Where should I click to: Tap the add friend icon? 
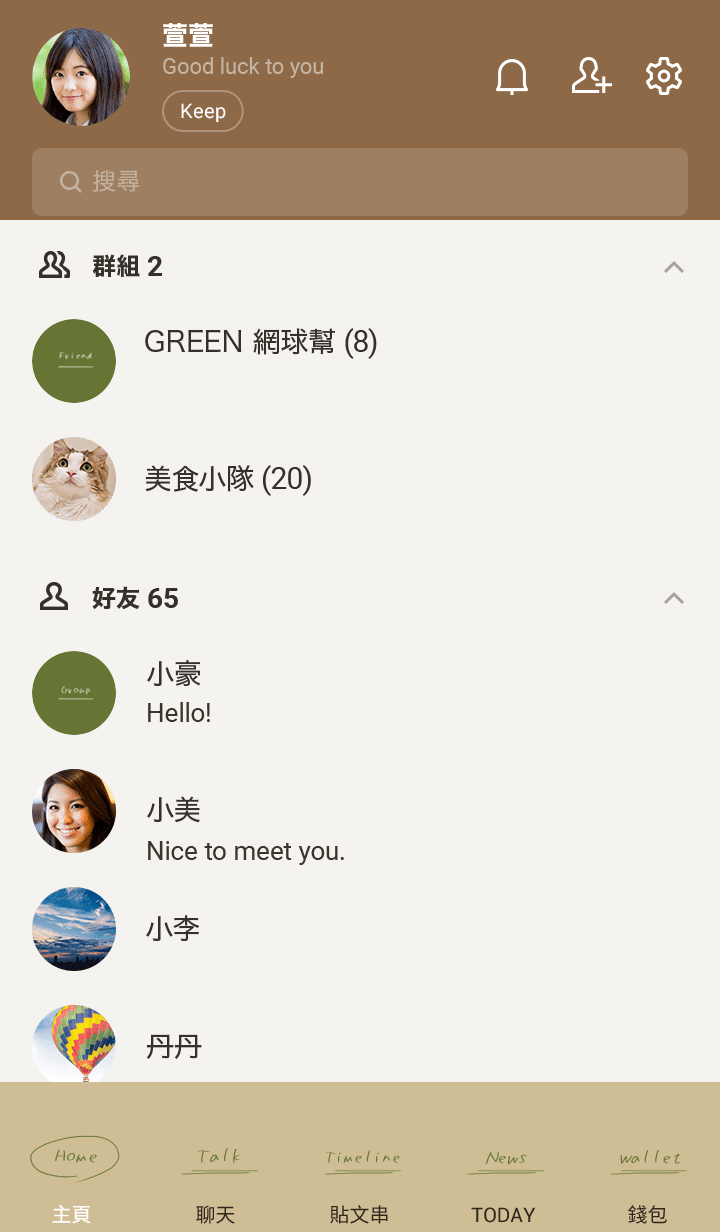point(591,77)
